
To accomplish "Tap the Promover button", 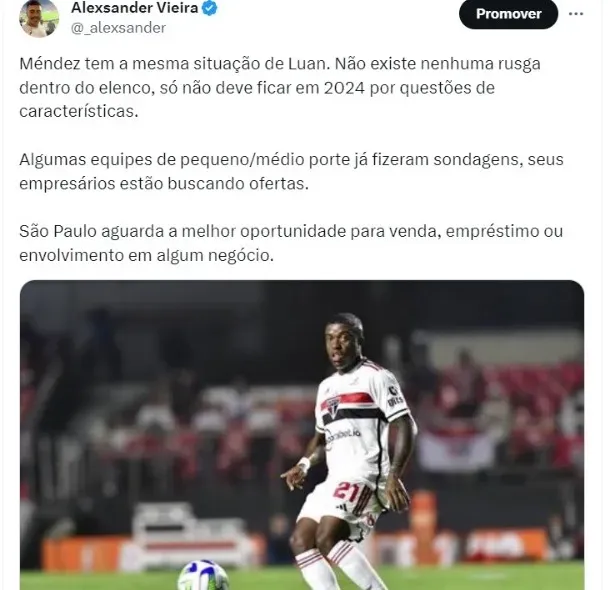I will pos(508,14).
